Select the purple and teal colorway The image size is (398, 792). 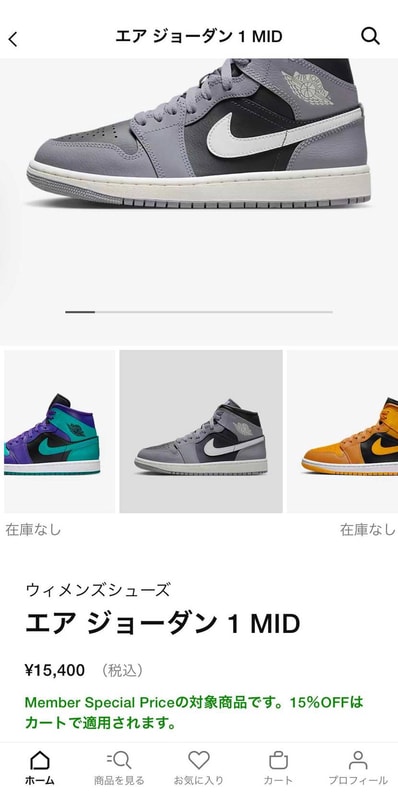tap(59, 431)
